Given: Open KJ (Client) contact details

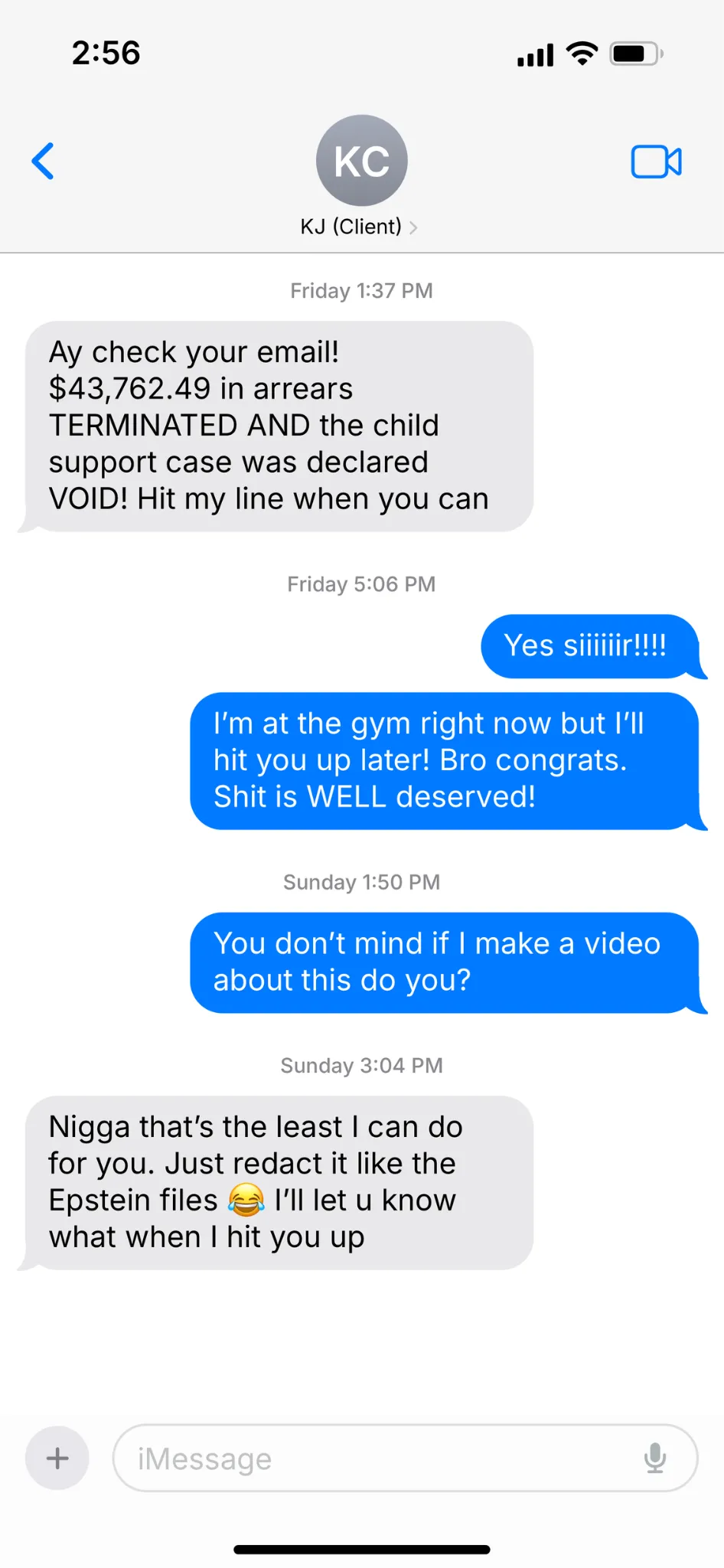Looking at the screenshot, I should click(x=360, y=227).
